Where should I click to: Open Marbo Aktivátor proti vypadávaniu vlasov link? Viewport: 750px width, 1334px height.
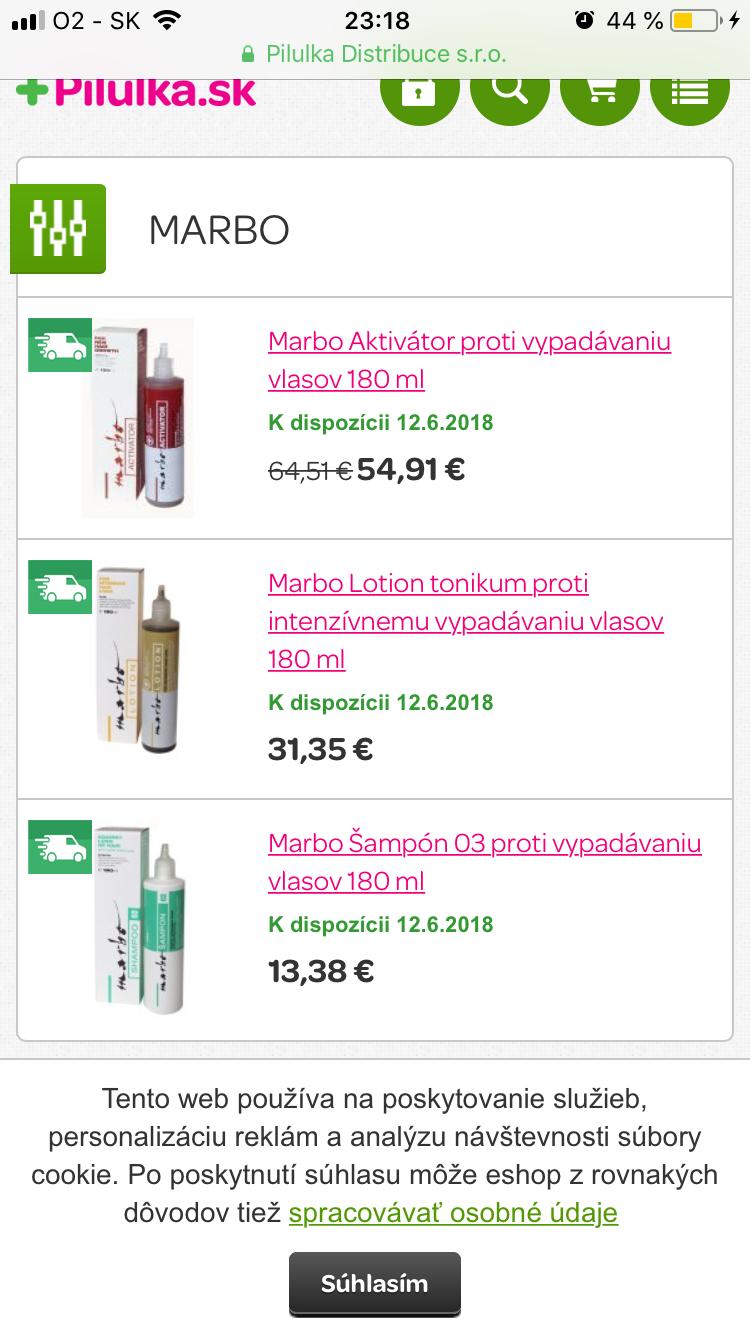point(469,360)
